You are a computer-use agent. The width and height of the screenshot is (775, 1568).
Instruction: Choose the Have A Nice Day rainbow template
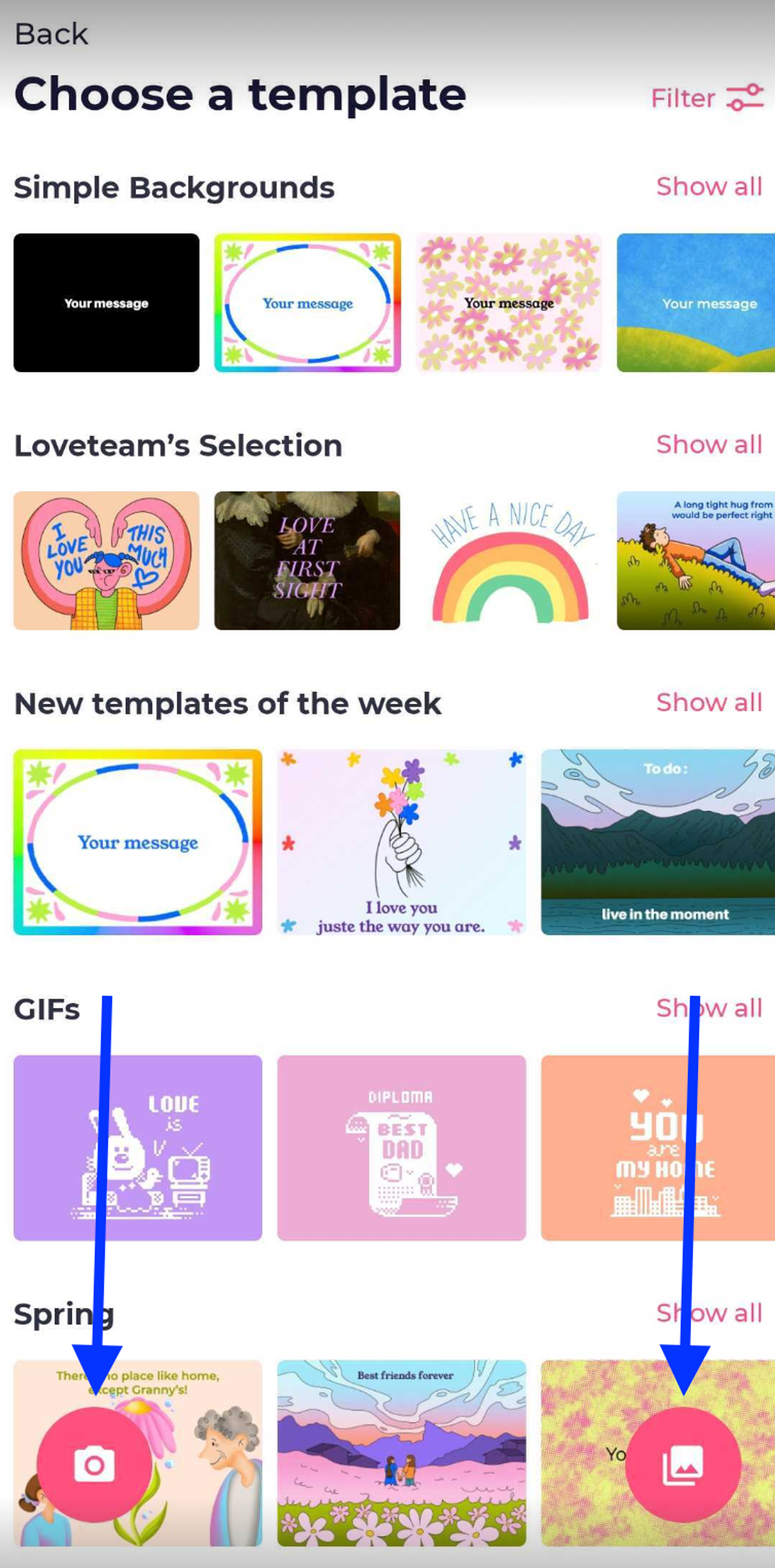click(508, 560)
